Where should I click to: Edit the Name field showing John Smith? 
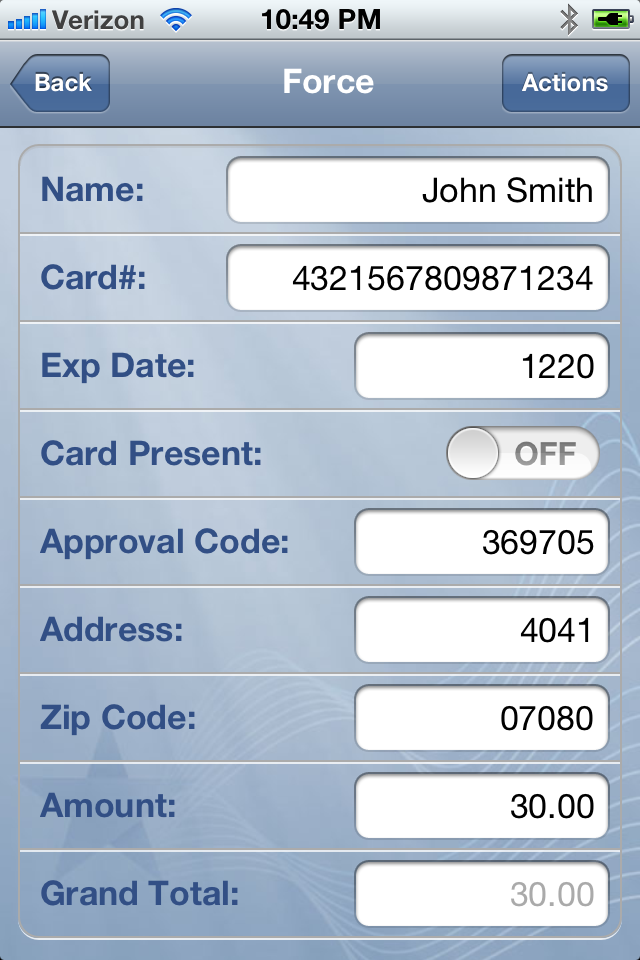click(417, 190)
